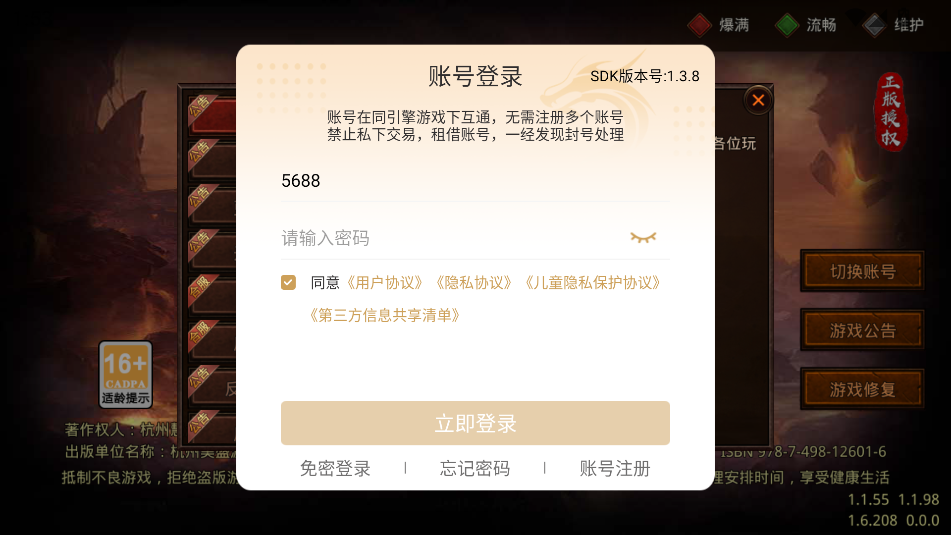
Task: Uncheck the 同意 agreement checkbox
Action: (x=289, y=283)
